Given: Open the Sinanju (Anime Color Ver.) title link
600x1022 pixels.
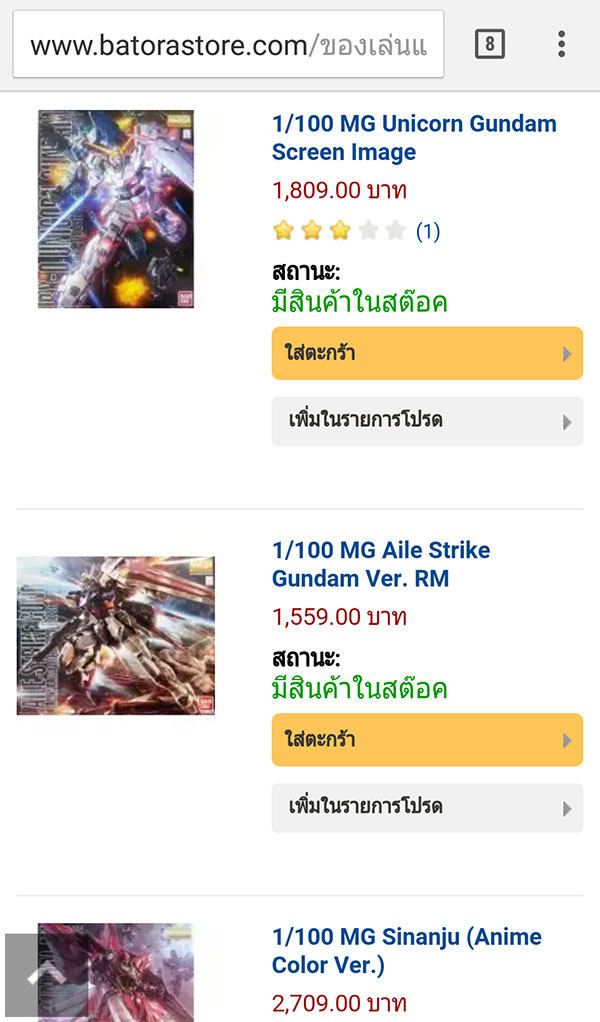Looking at the screenshot, I should pyautogui.click(x=407, y=951).
